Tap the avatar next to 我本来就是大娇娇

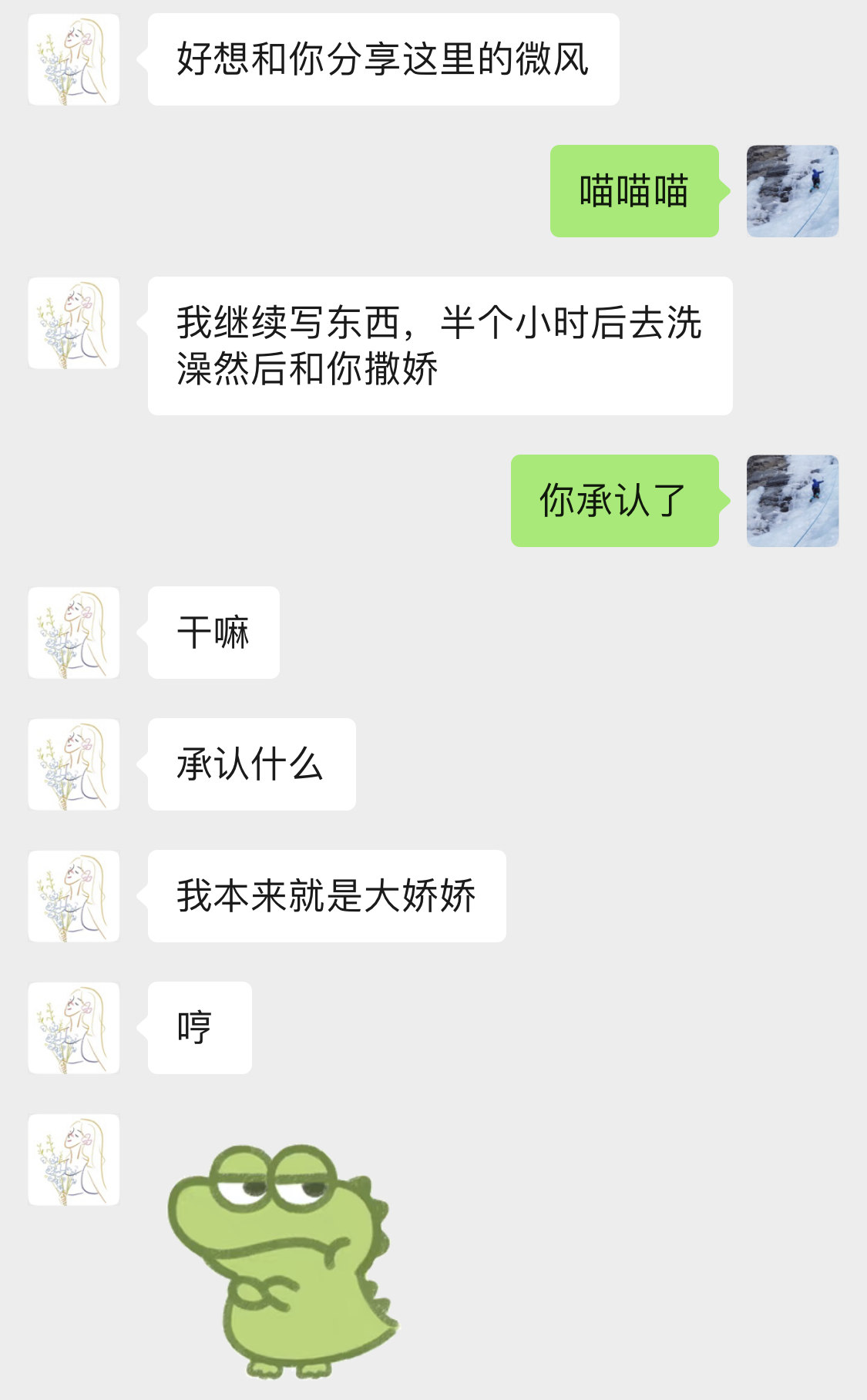click(x=74, y=896)
